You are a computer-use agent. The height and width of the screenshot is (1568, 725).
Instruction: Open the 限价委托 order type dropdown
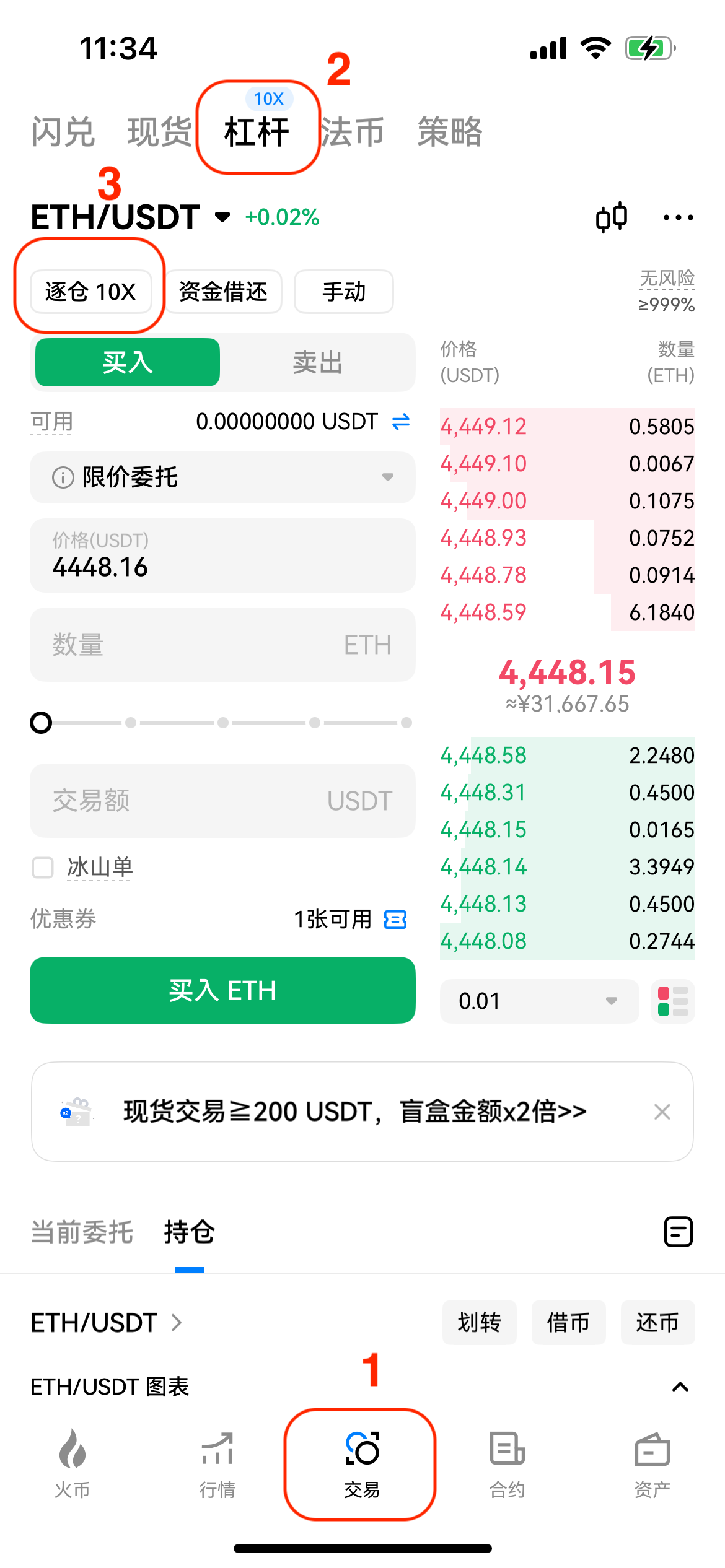click(222, 477)
